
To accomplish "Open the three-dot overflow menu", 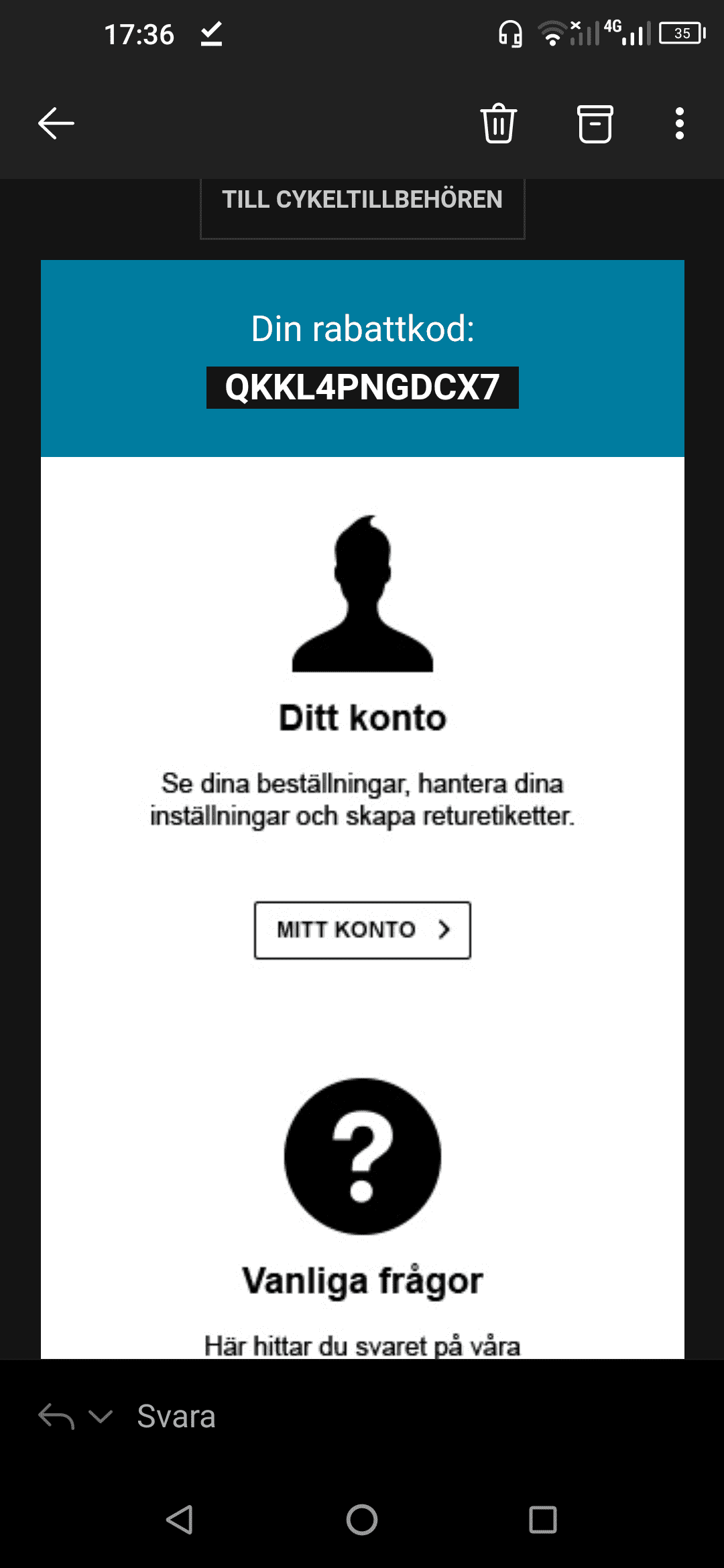I will [x=680, y=124].
